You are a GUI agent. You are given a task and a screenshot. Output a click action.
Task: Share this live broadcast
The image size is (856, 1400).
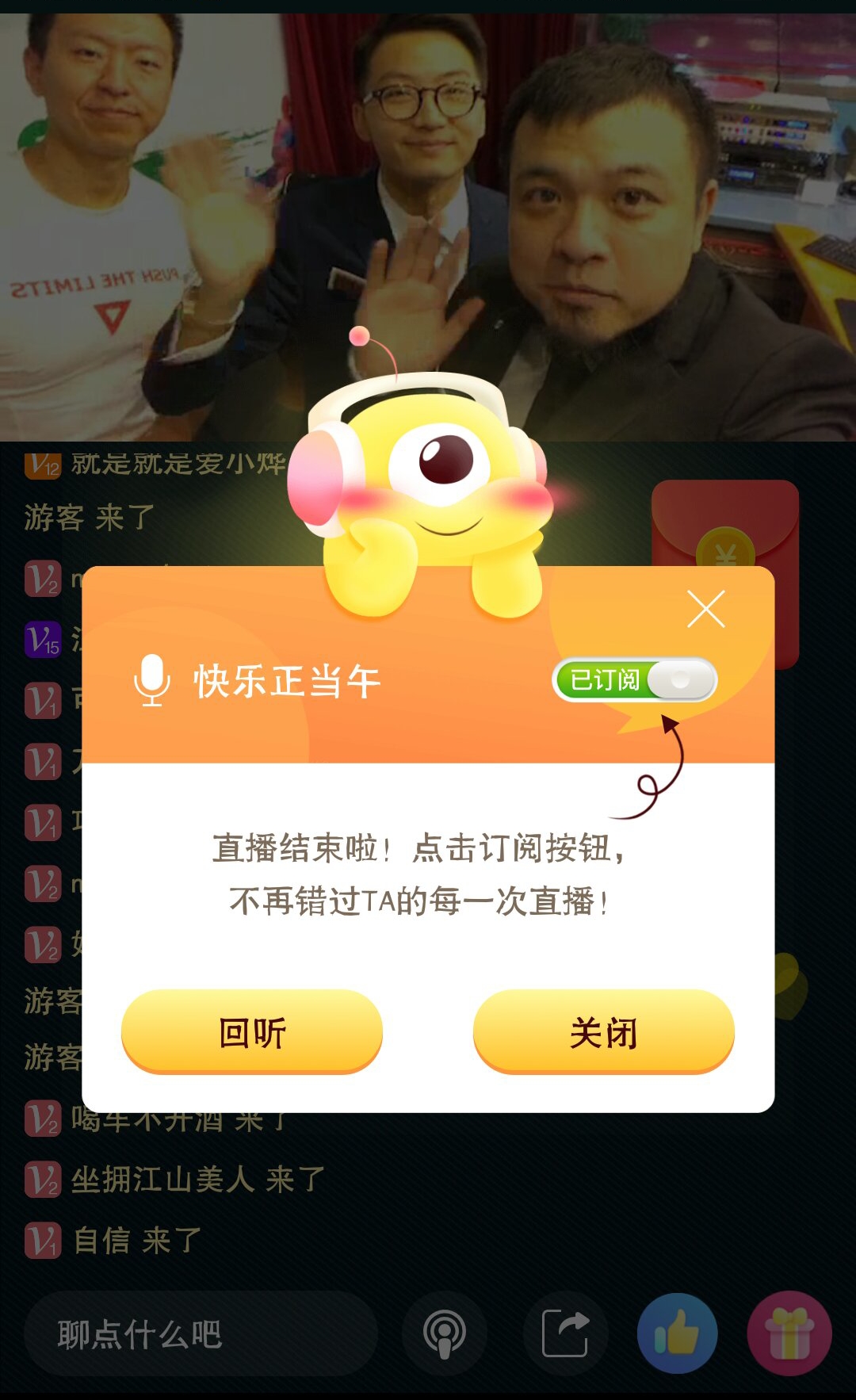coord(565,1333)
